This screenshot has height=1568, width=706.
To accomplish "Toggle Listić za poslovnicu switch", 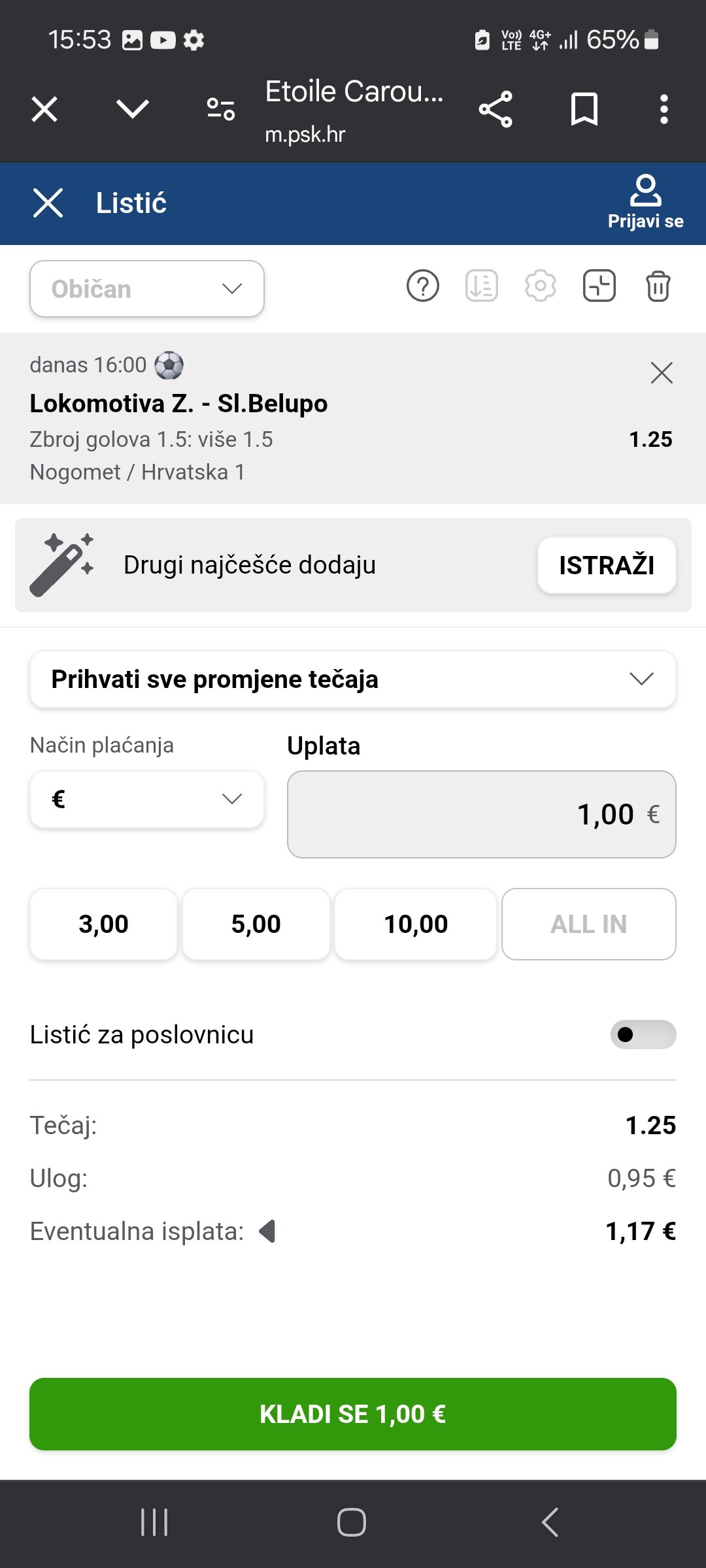I will (x=643, y=1034).
